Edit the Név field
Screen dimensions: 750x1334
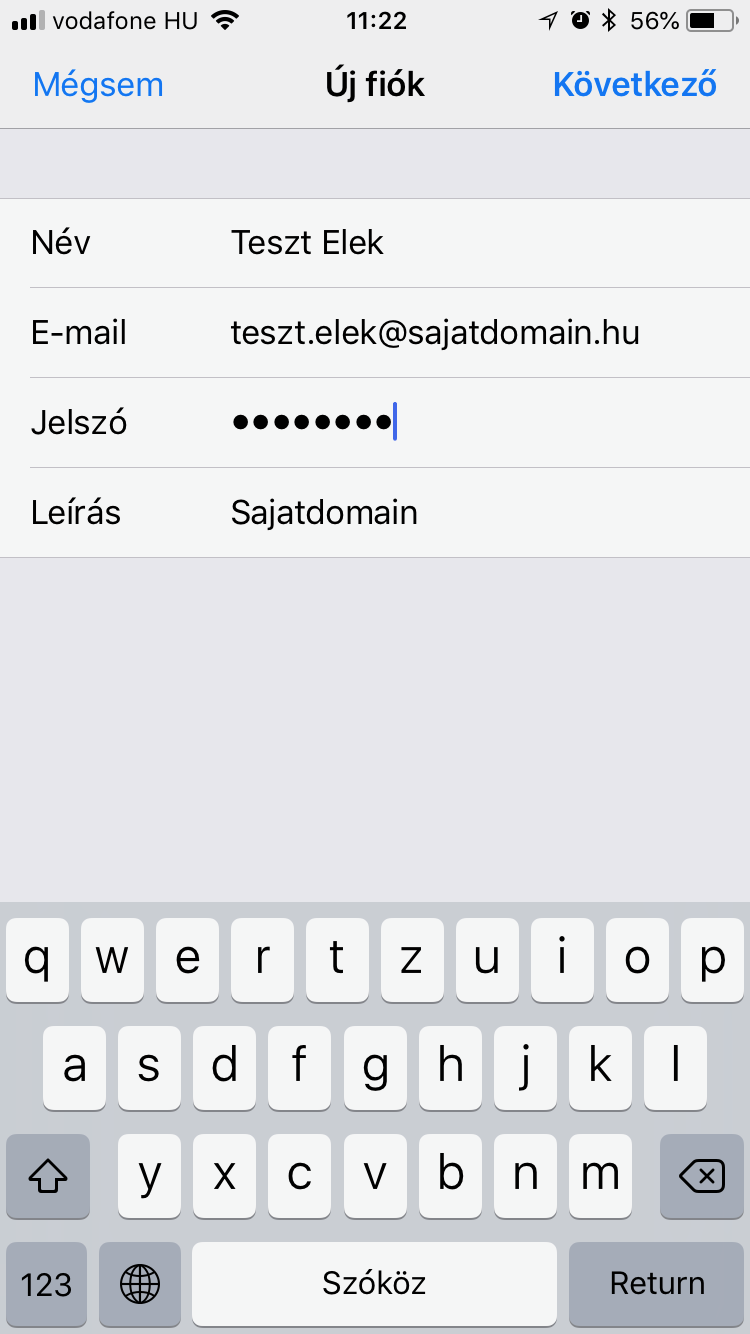click(375, 243)
